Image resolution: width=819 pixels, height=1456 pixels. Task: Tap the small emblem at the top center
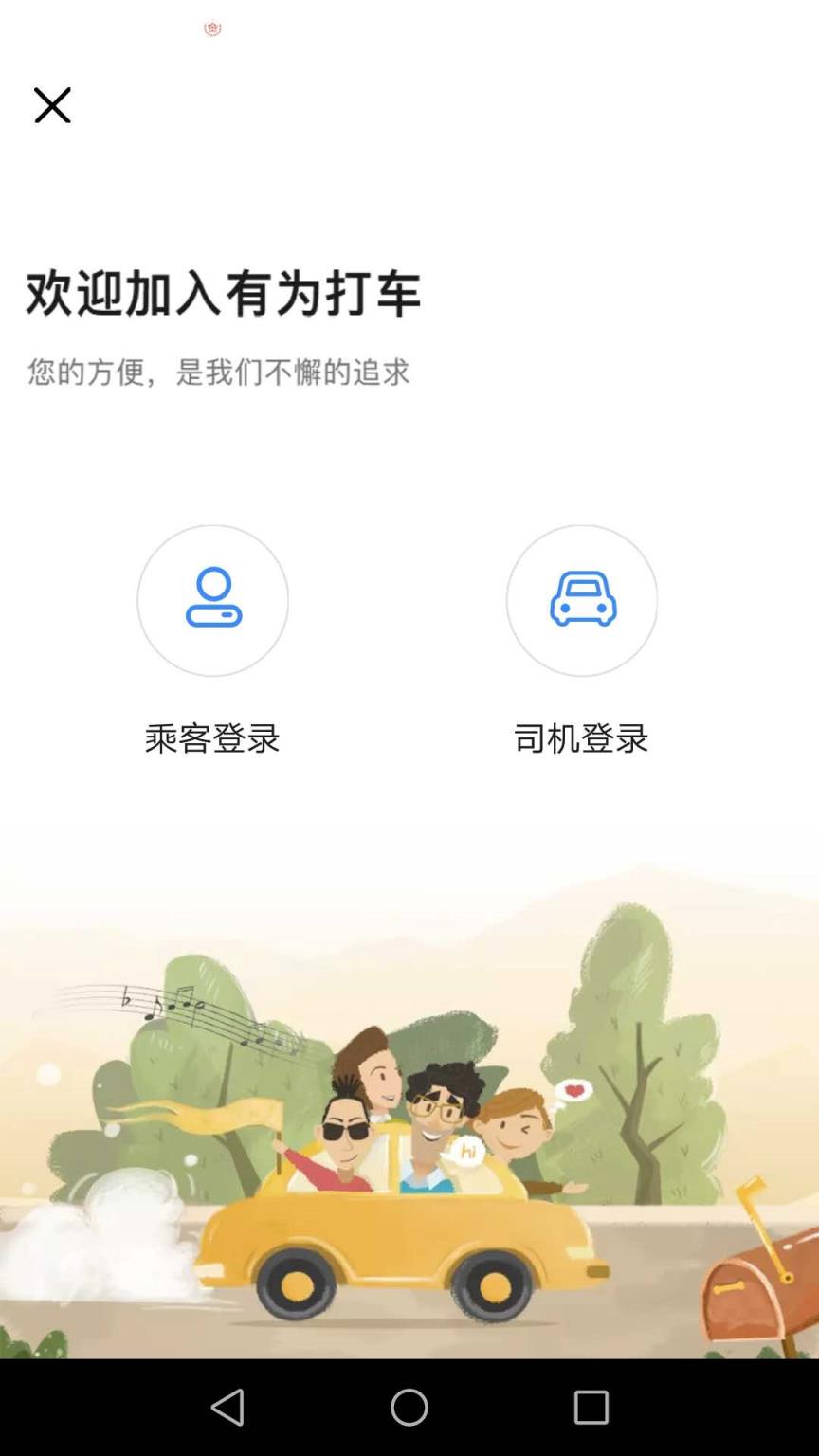pos(213,28)
